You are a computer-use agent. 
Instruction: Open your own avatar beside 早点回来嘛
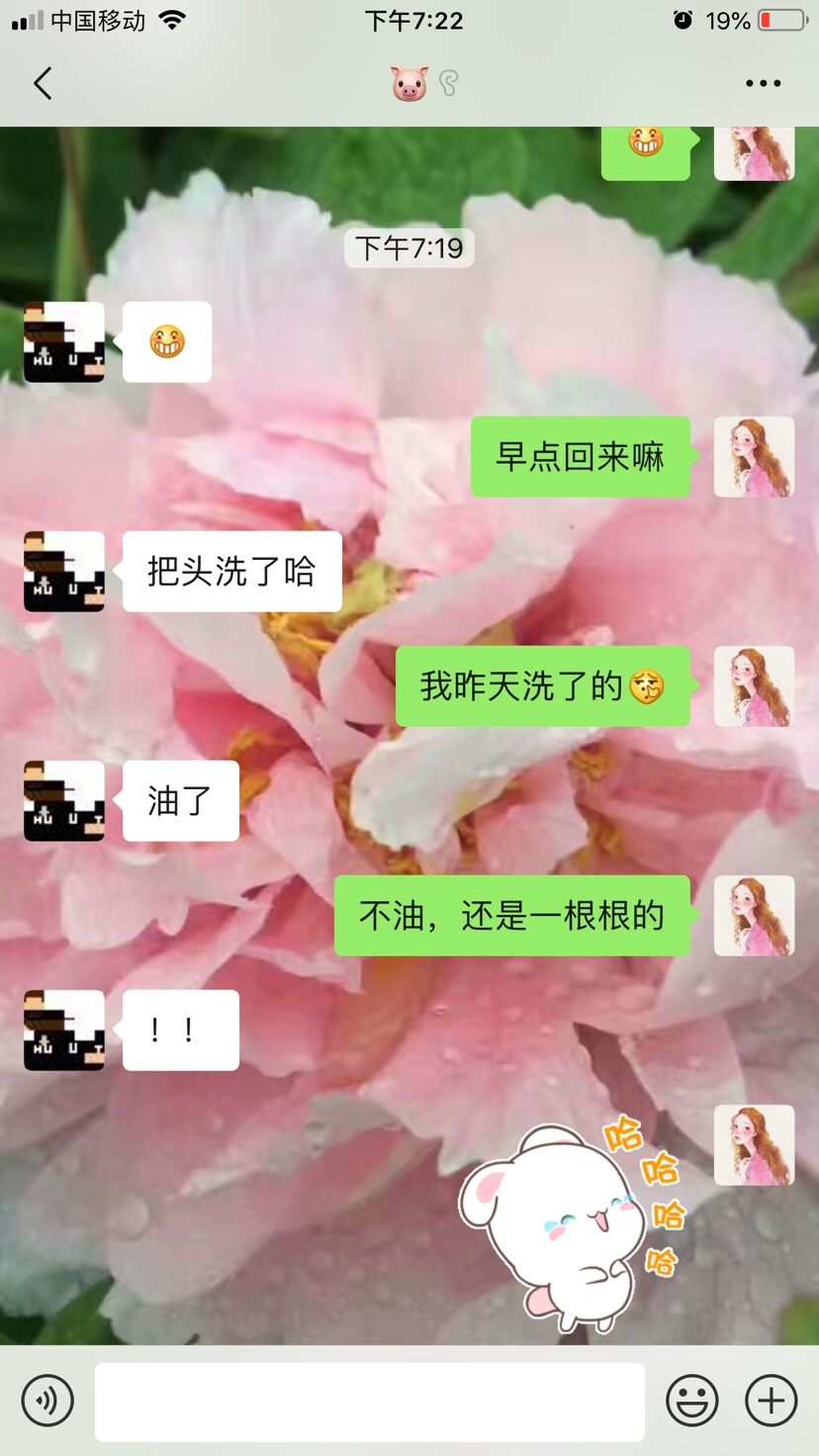coord(754,457)
